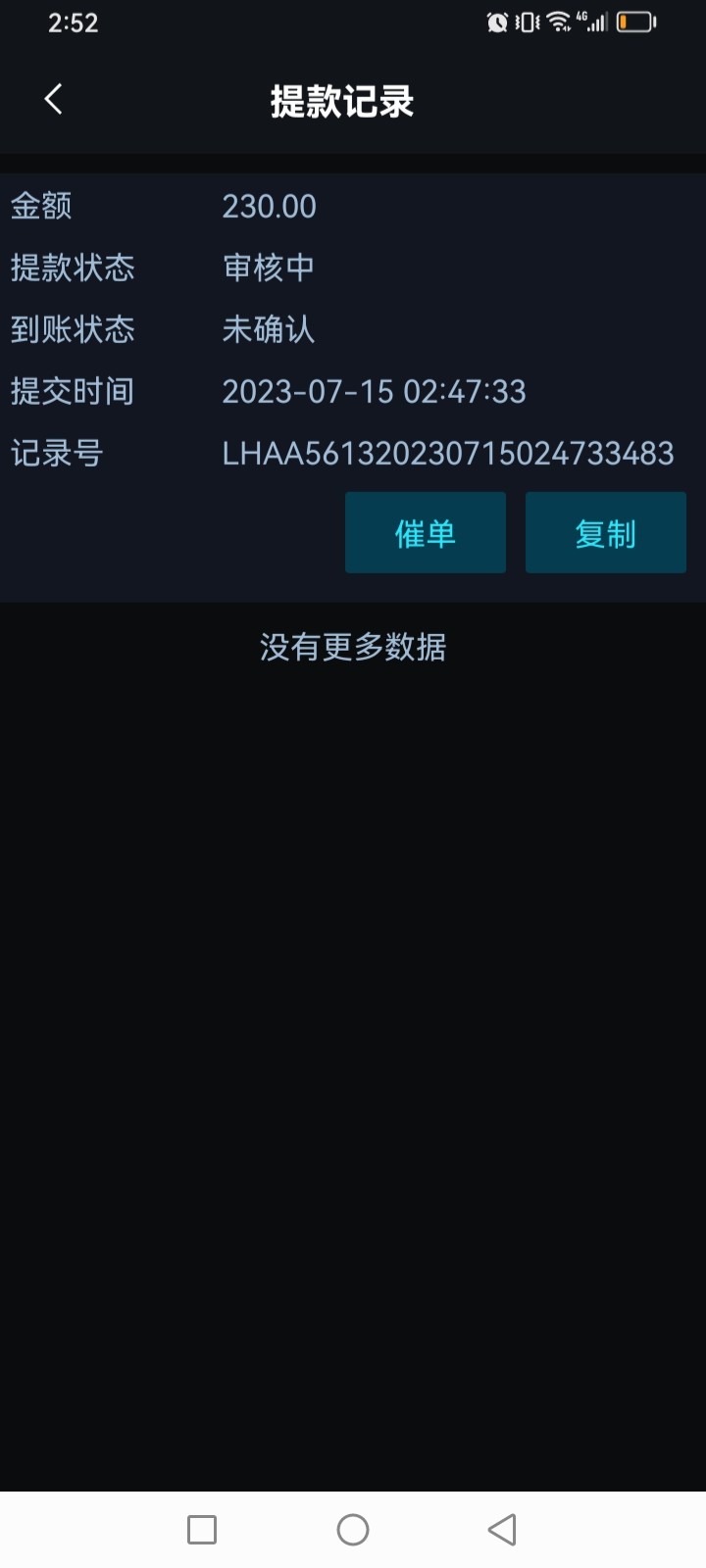The width and height of the screenshot is (706, 1568).
Task: Go back from the 提款记录 page
Action: tap(54, 99)
